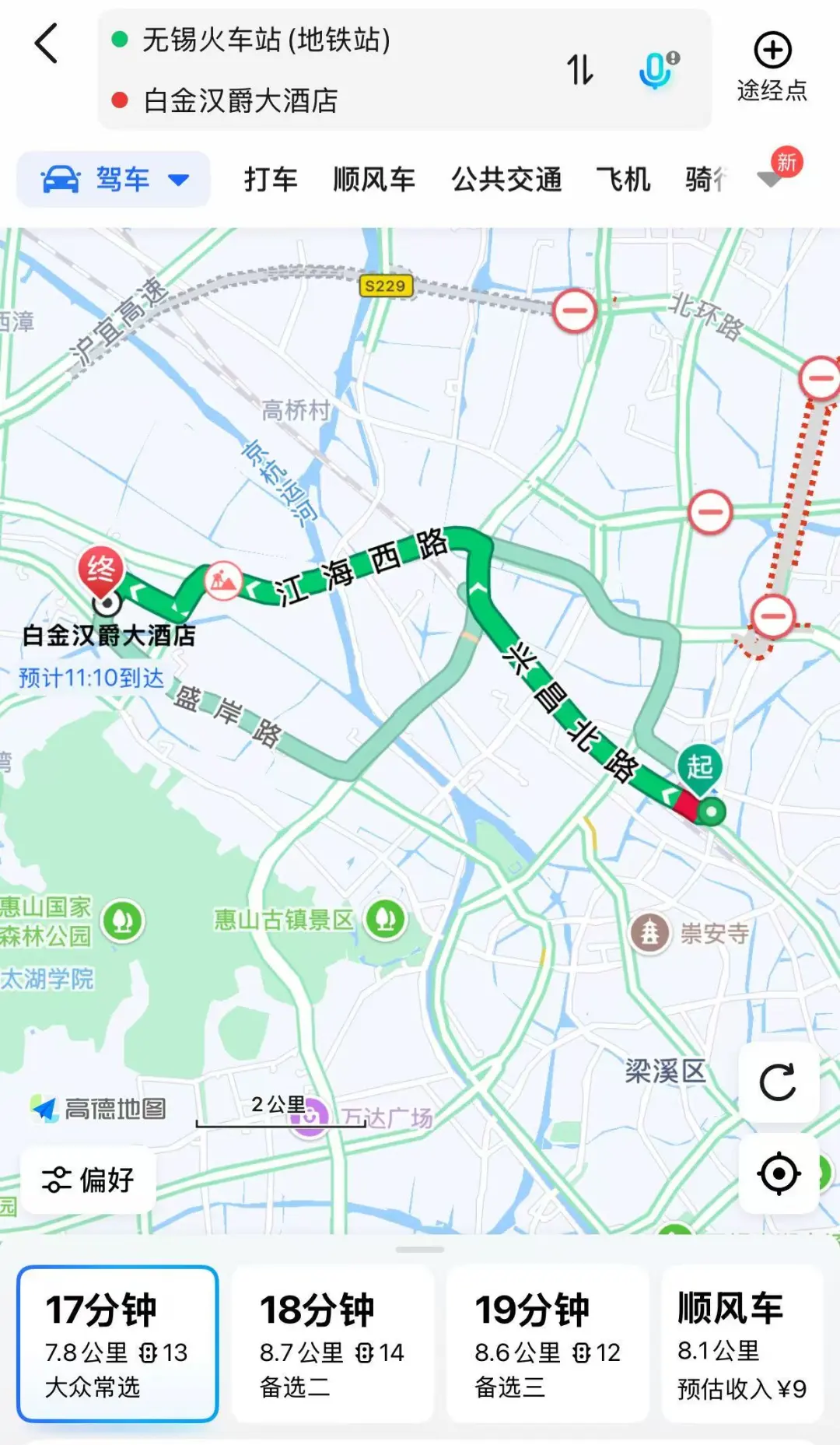Switch to the 打车 tab

[271, 180]
